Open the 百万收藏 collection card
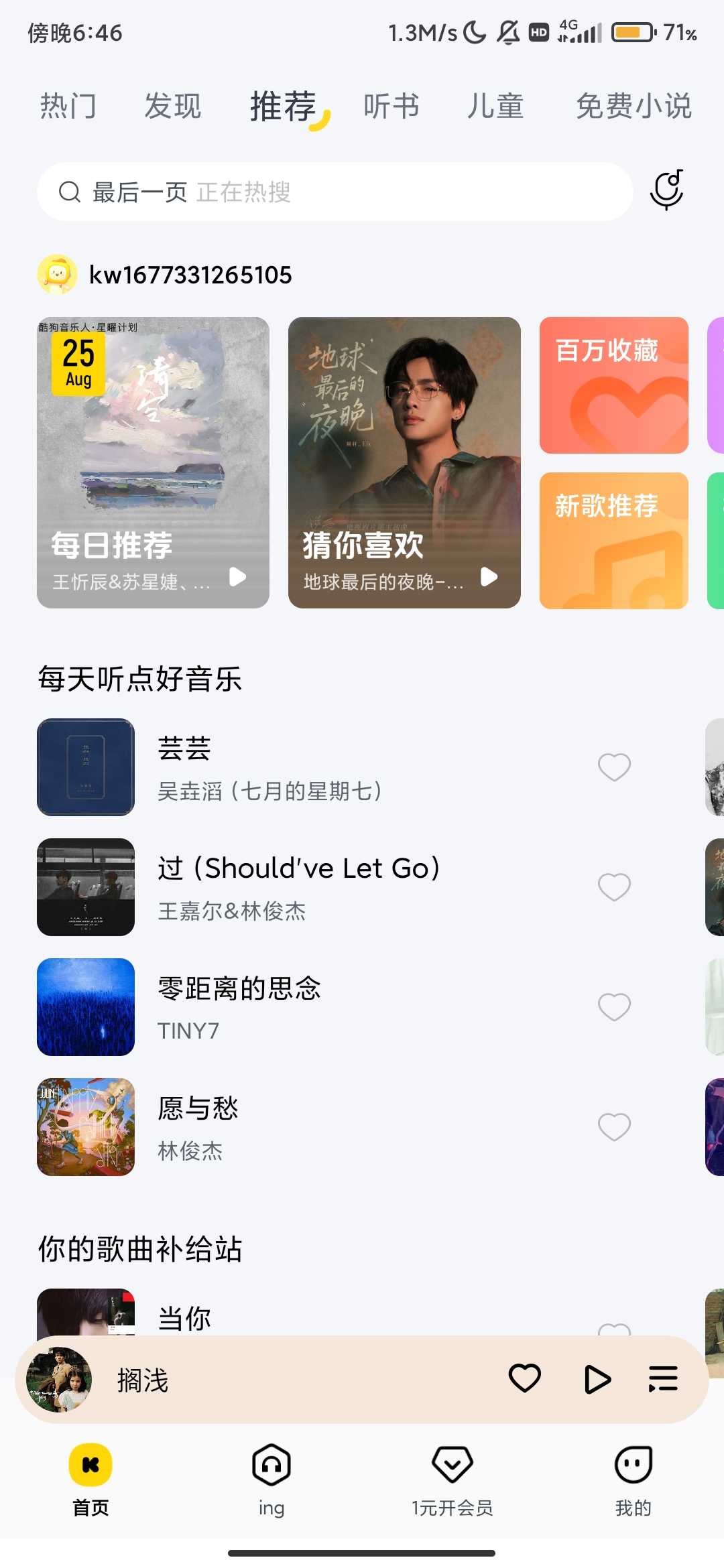The height and width of the screenshot is (1568, 724). click(x=613, y=387)
